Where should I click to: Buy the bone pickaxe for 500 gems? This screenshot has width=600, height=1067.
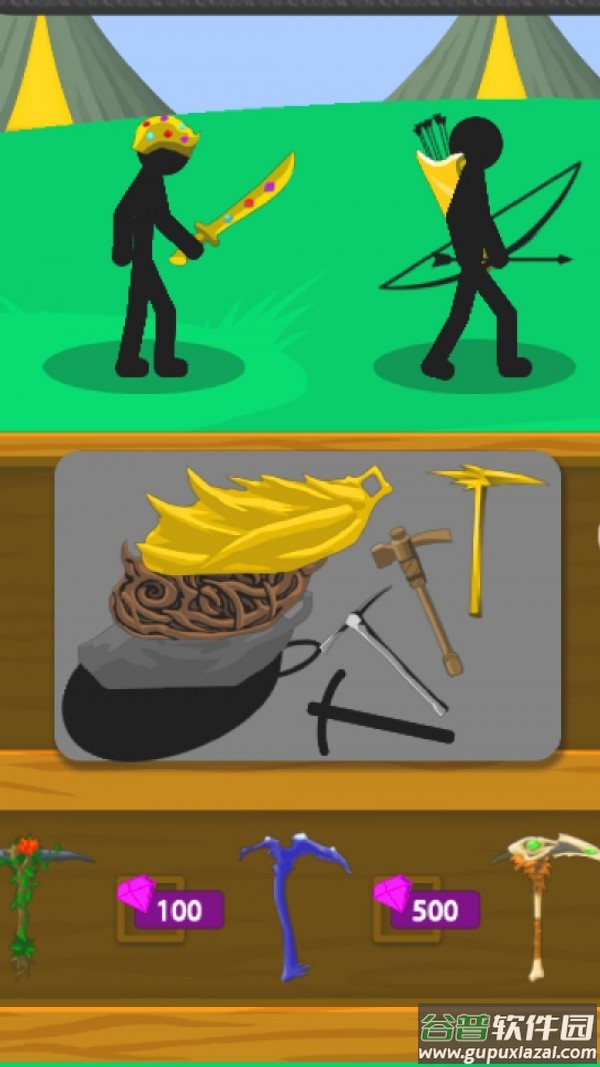click(x=428, y=909)
